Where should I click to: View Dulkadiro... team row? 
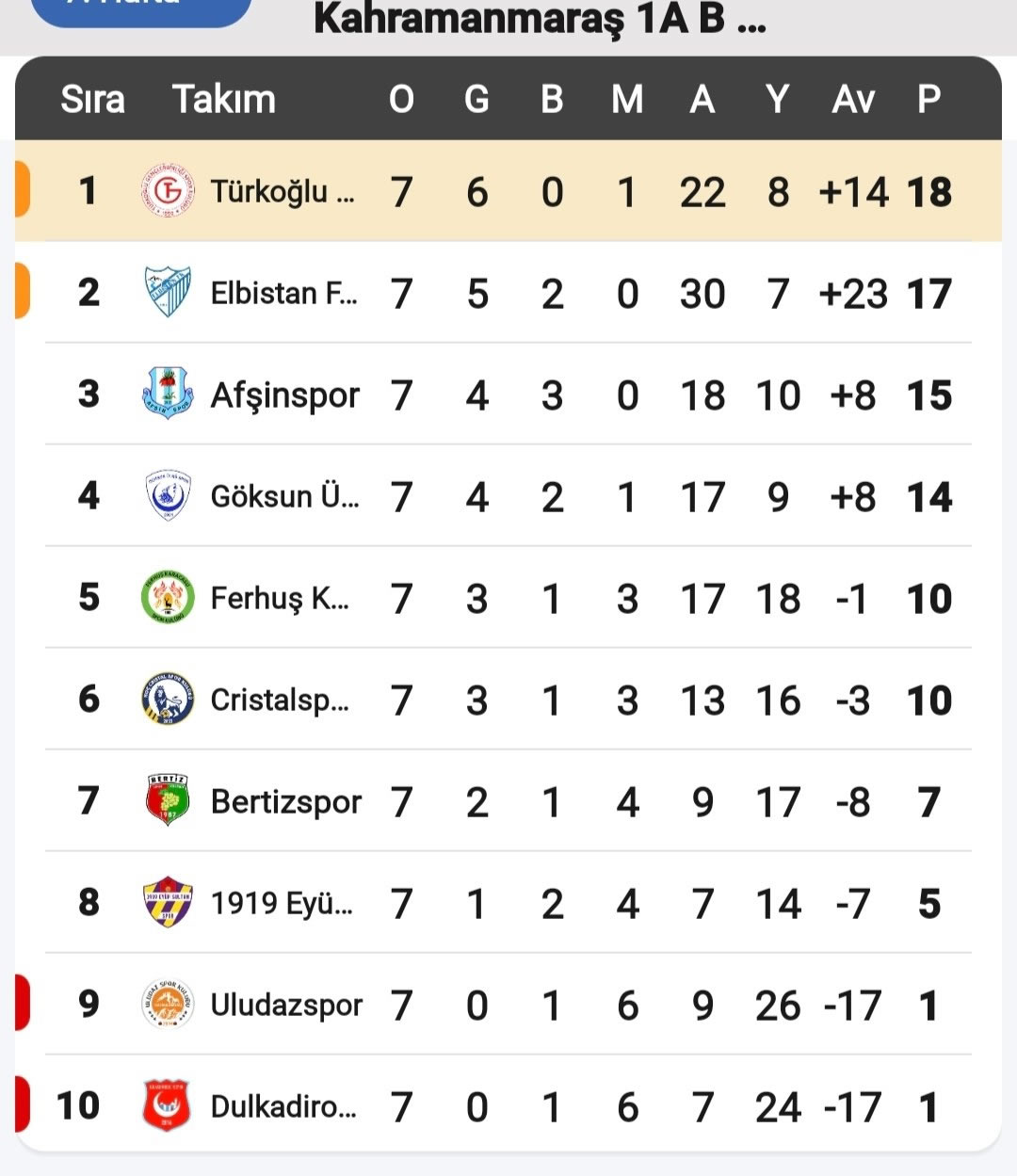pyautogui.click(x=283, y=1107)
